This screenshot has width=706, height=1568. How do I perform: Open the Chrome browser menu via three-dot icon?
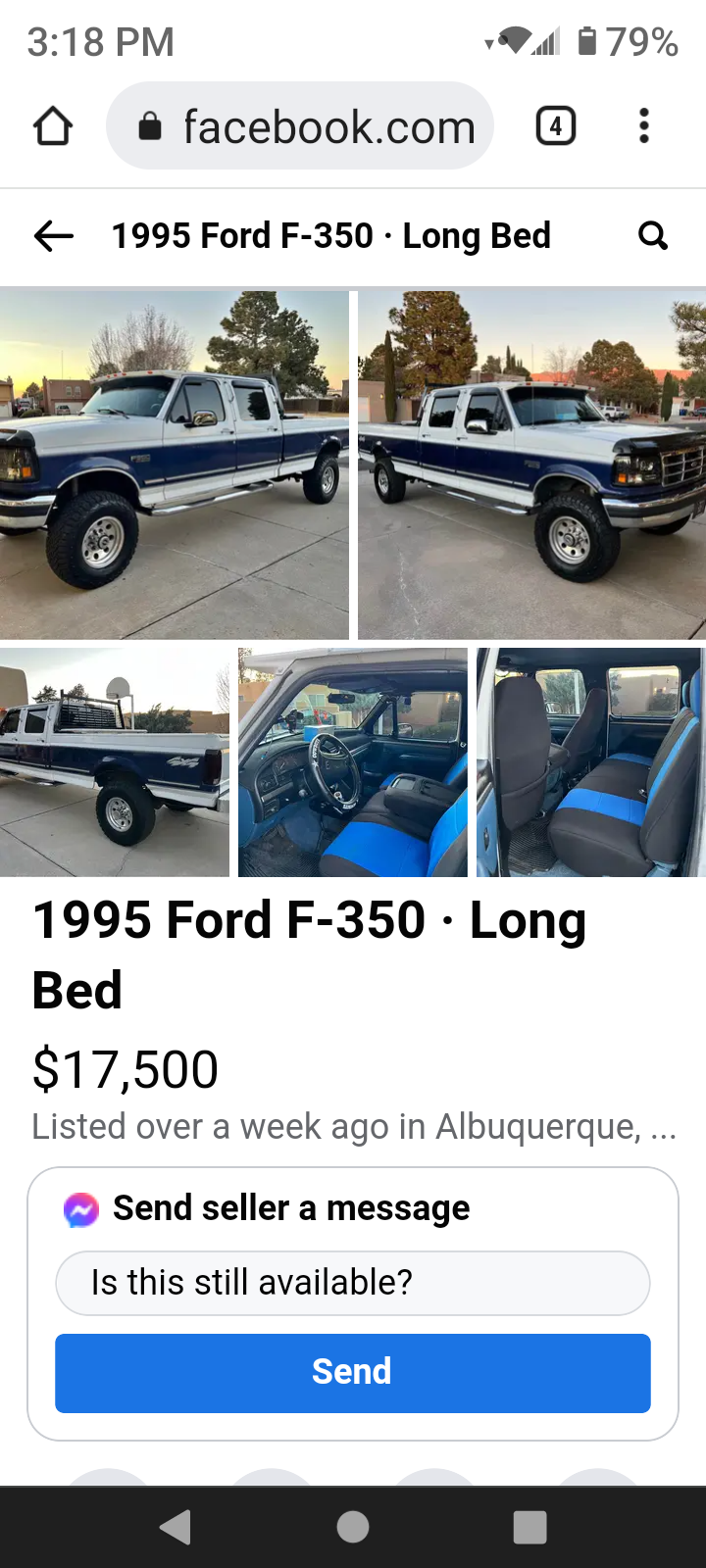[x=644, y=125]
